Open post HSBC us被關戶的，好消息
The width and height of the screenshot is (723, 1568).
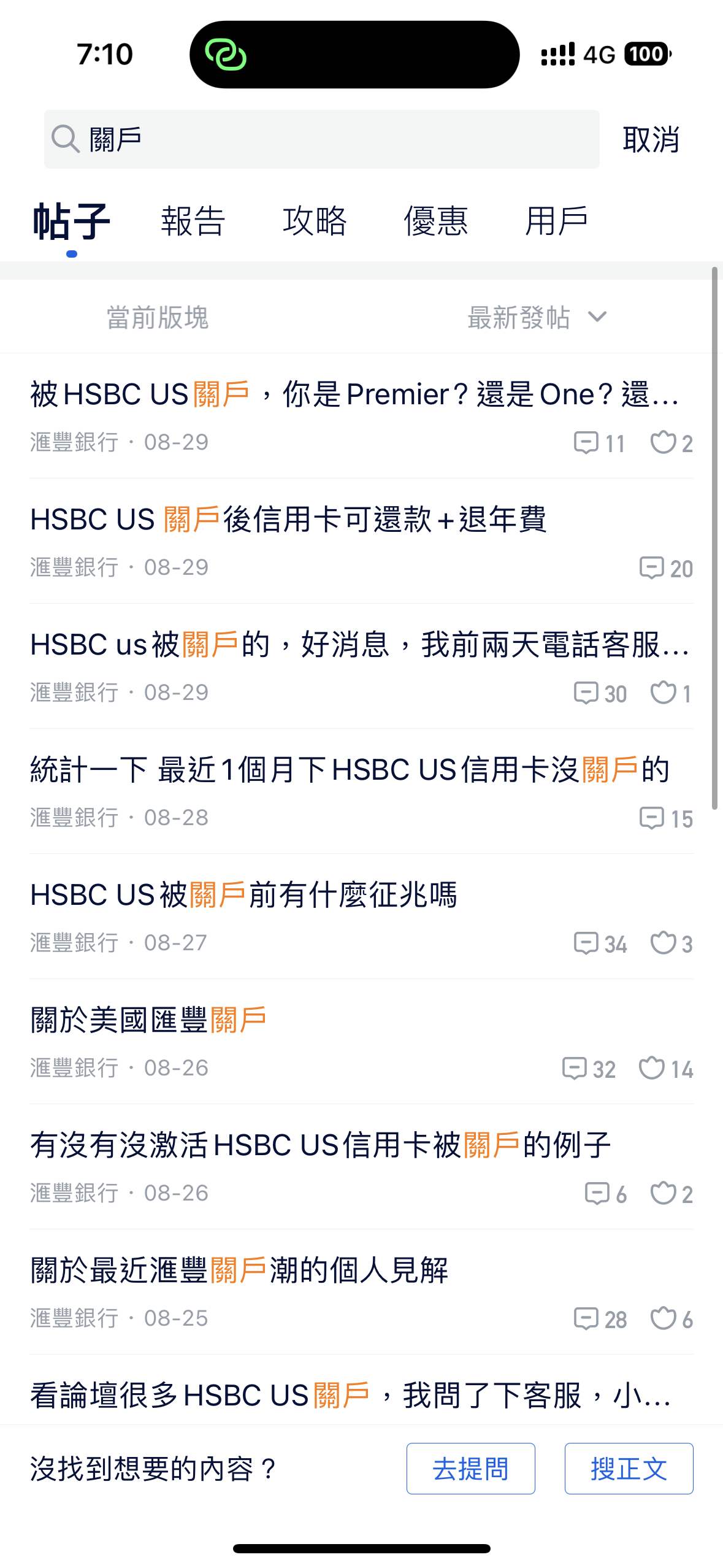[x=361, y=666]
